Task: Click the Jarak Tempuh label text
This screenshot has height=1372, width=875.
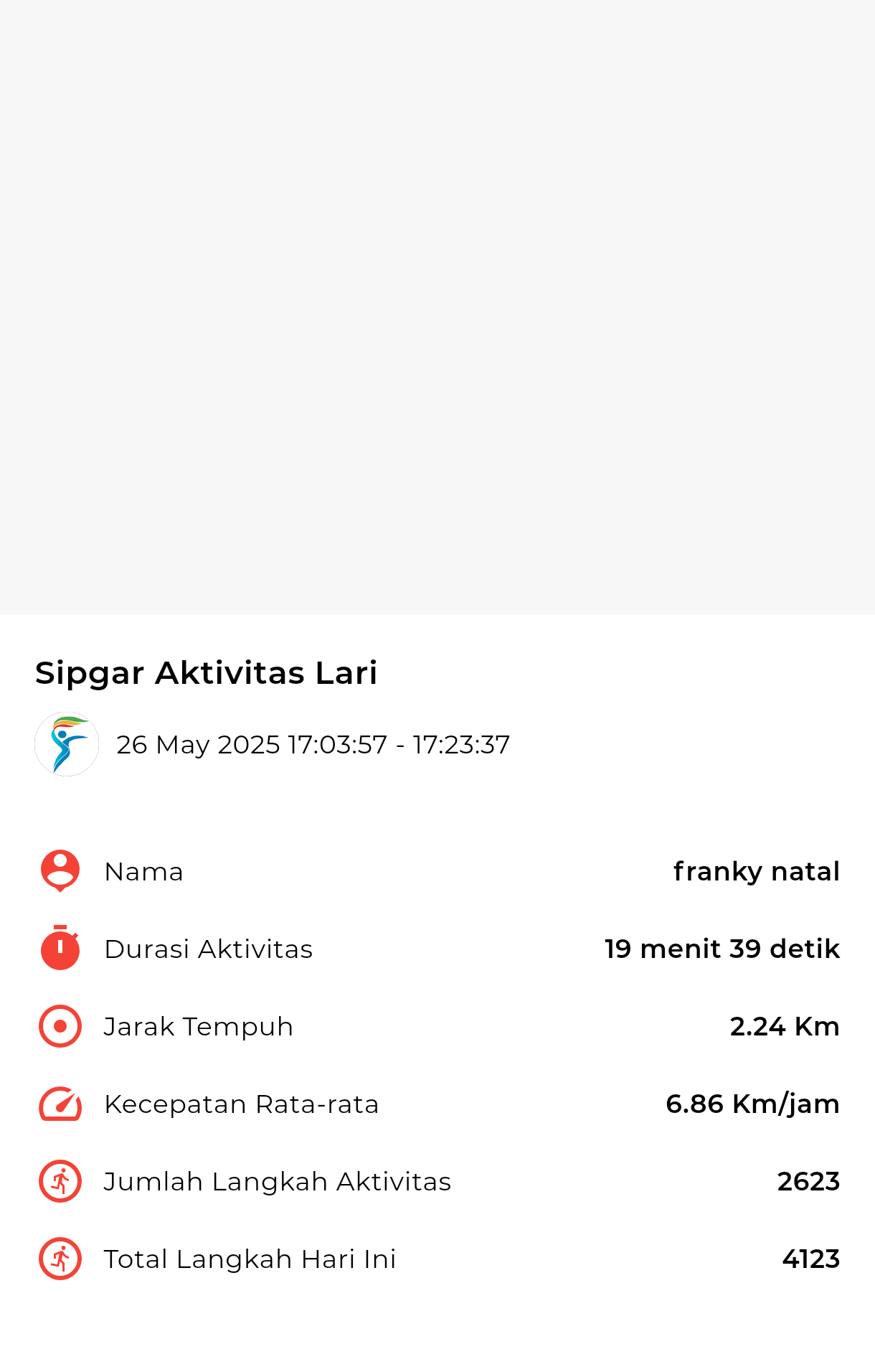Action: [x=198, y=1026]
